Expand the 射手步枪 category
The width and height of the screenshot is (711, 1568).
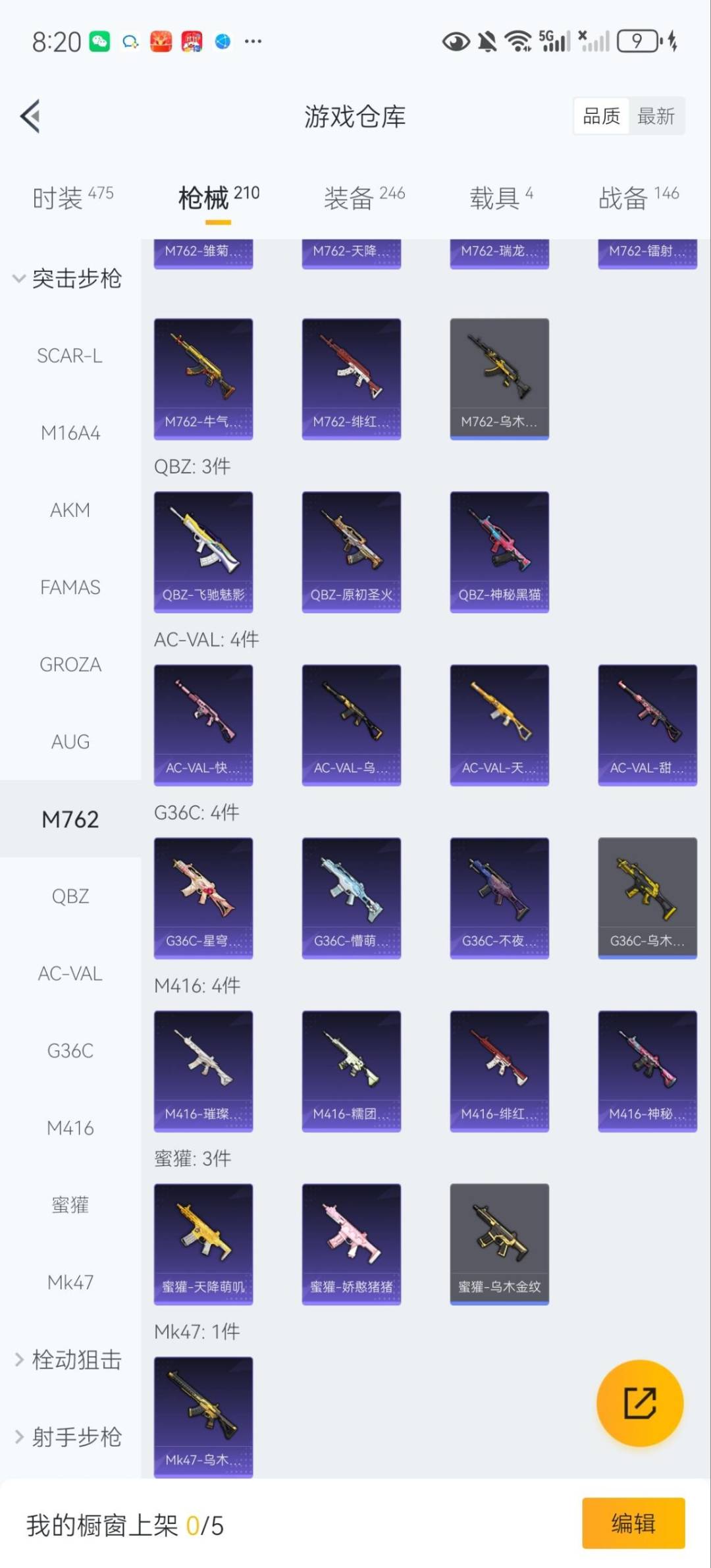pos(69,1436)
